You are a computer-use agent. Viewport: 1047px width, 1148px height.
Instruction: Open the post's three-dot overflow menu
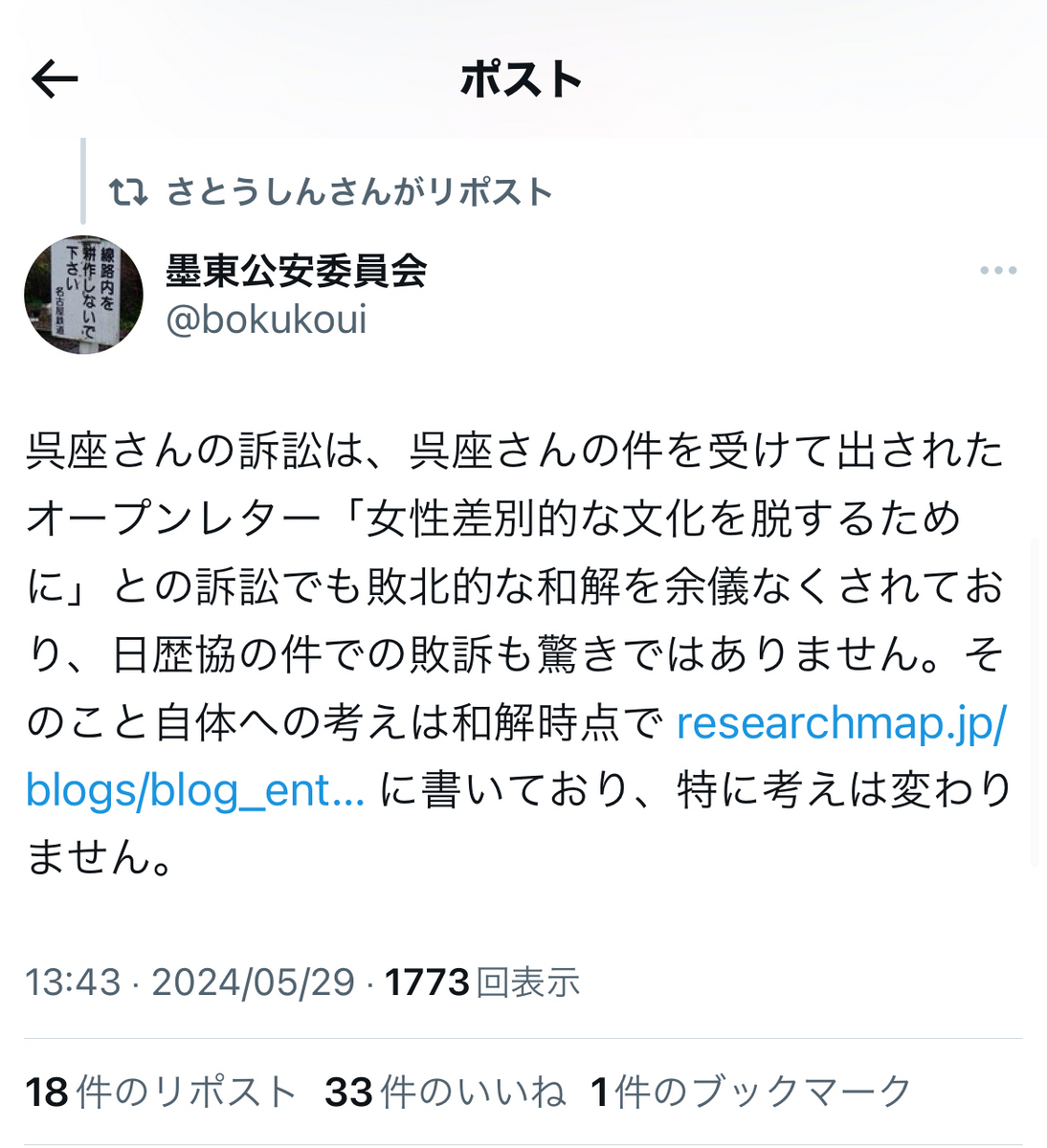(x=998, y=271)
